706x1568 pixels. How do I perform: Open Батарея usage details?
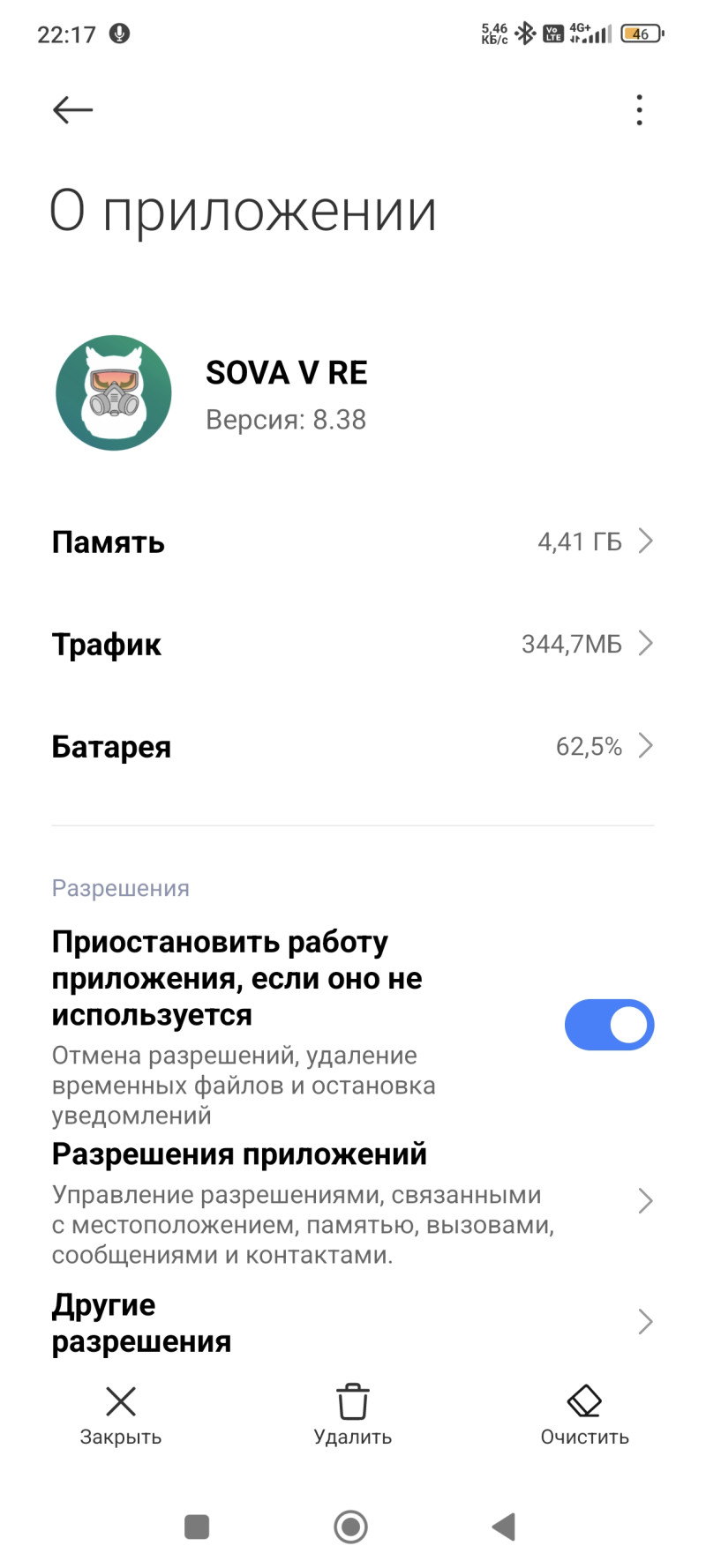(353, 746)
